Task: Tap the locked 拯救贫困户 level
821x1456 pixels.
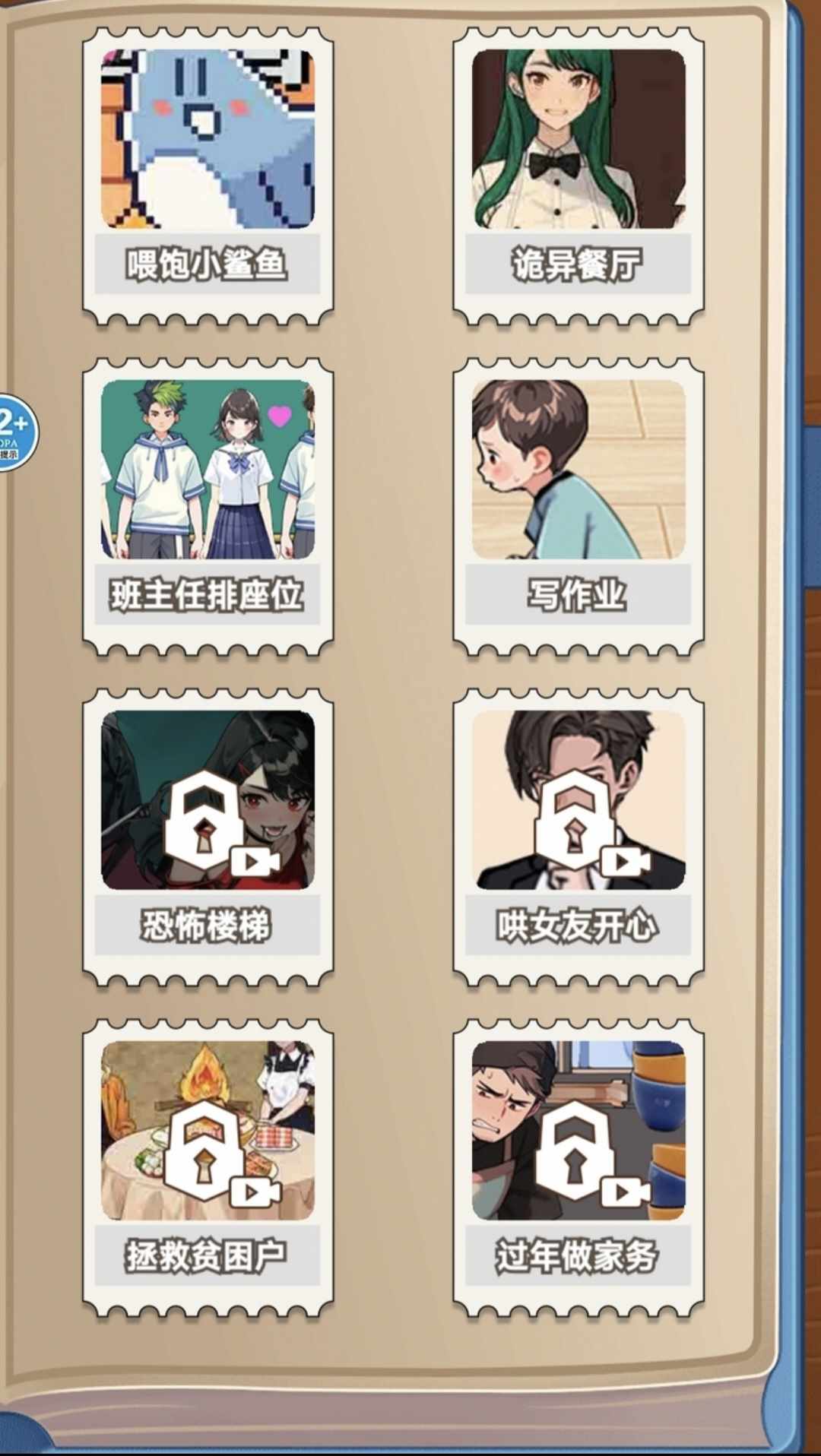Action: tap(208, 1169)
